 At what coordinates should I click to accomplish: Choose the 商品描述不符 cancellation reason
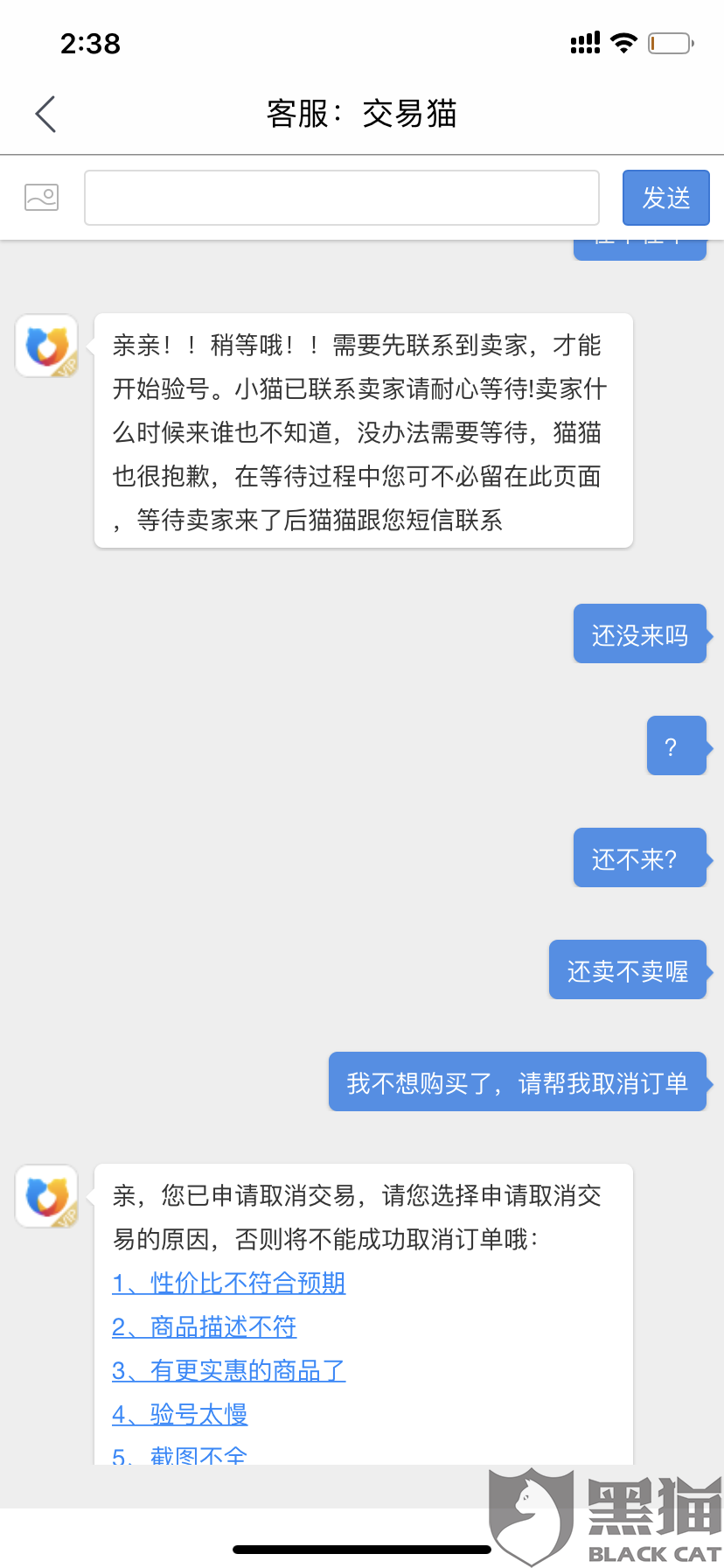[x=205, y=1326]
